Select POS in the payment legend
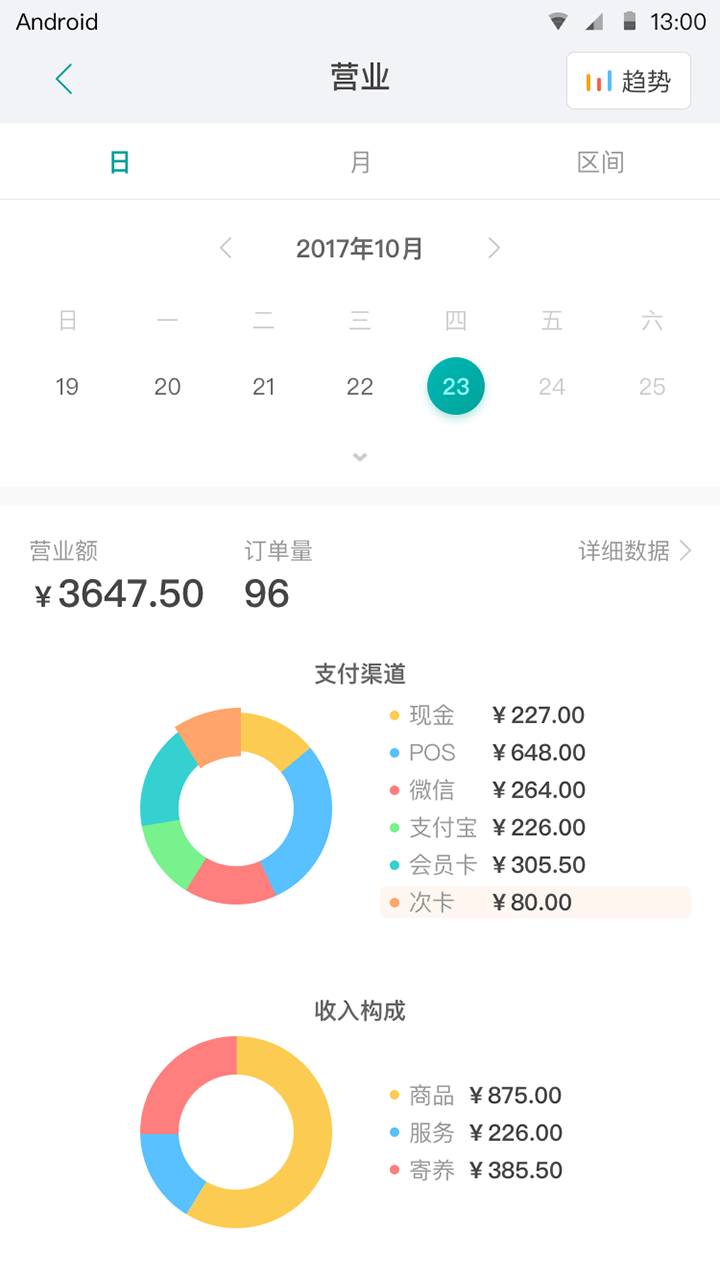 (x=486, y=753)
